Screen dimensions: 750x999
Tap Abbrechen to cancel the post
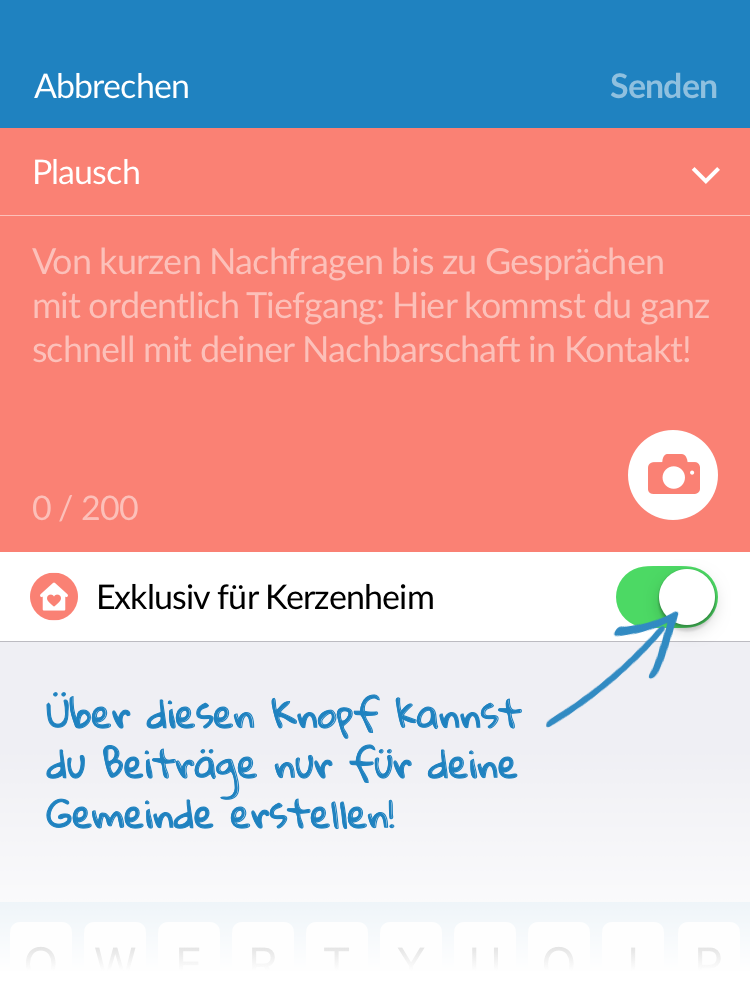(x=112, y=86)
